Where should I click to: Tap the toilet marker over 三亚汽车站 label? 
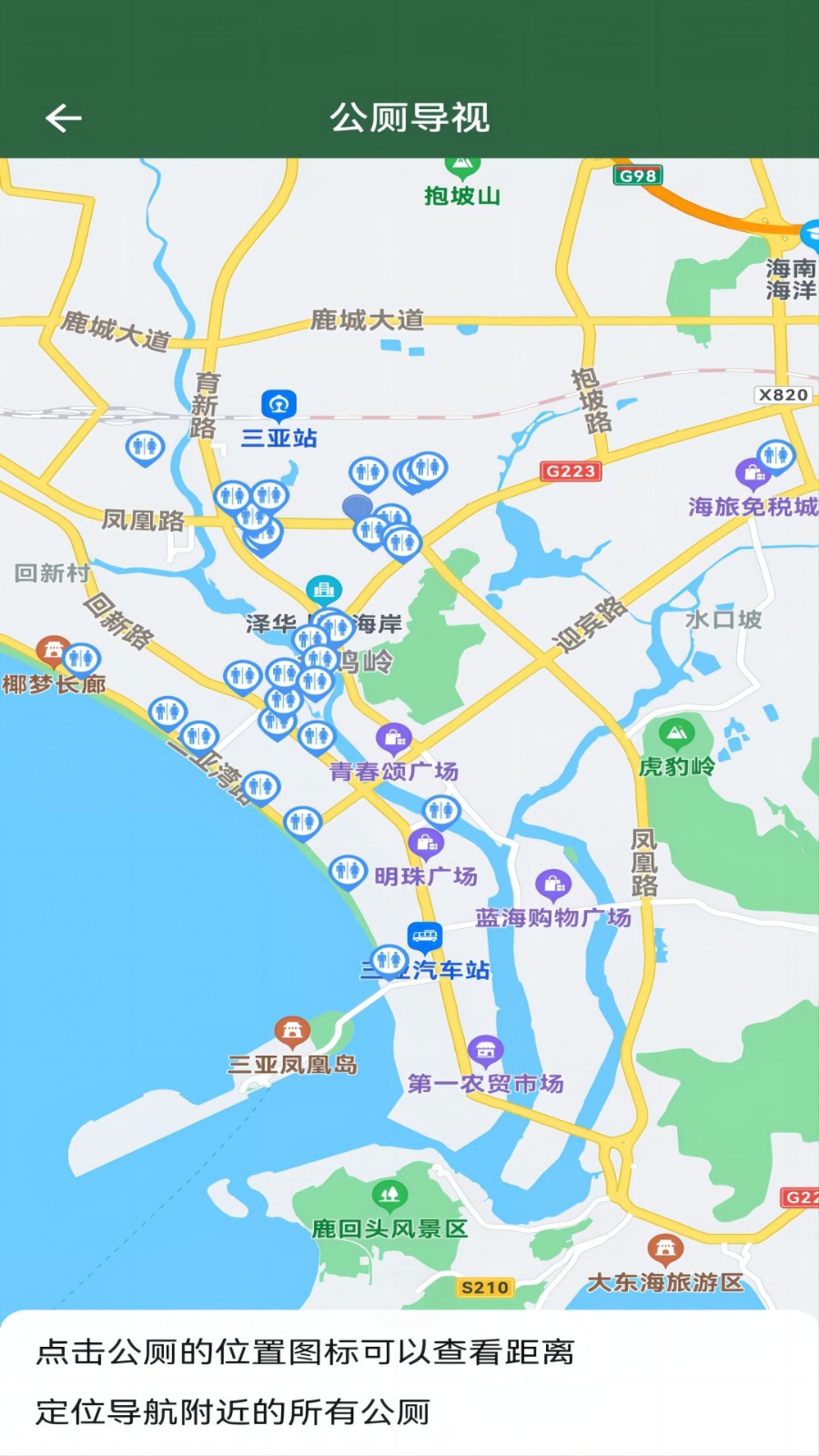point(390,960)
